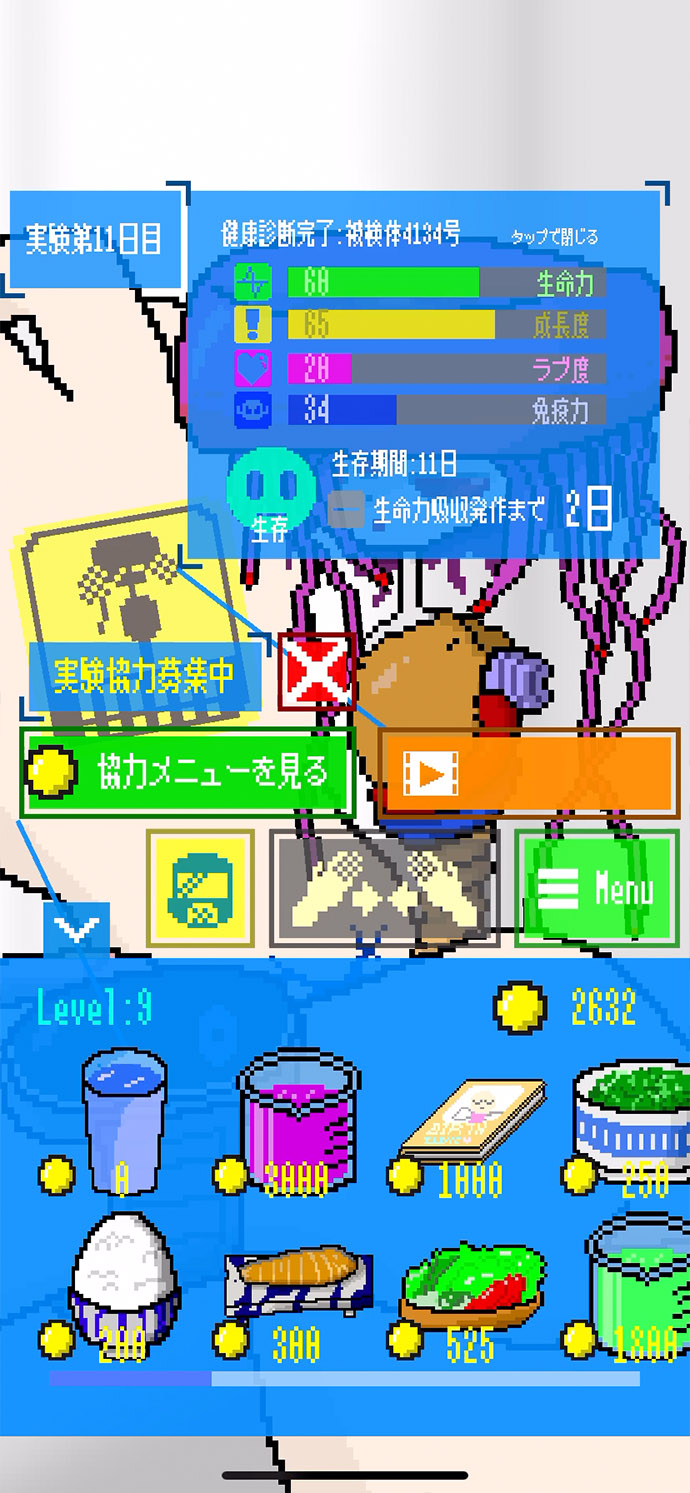Tap 実験協力募集中 banner

pyautogui.click(x=145, y=678)
